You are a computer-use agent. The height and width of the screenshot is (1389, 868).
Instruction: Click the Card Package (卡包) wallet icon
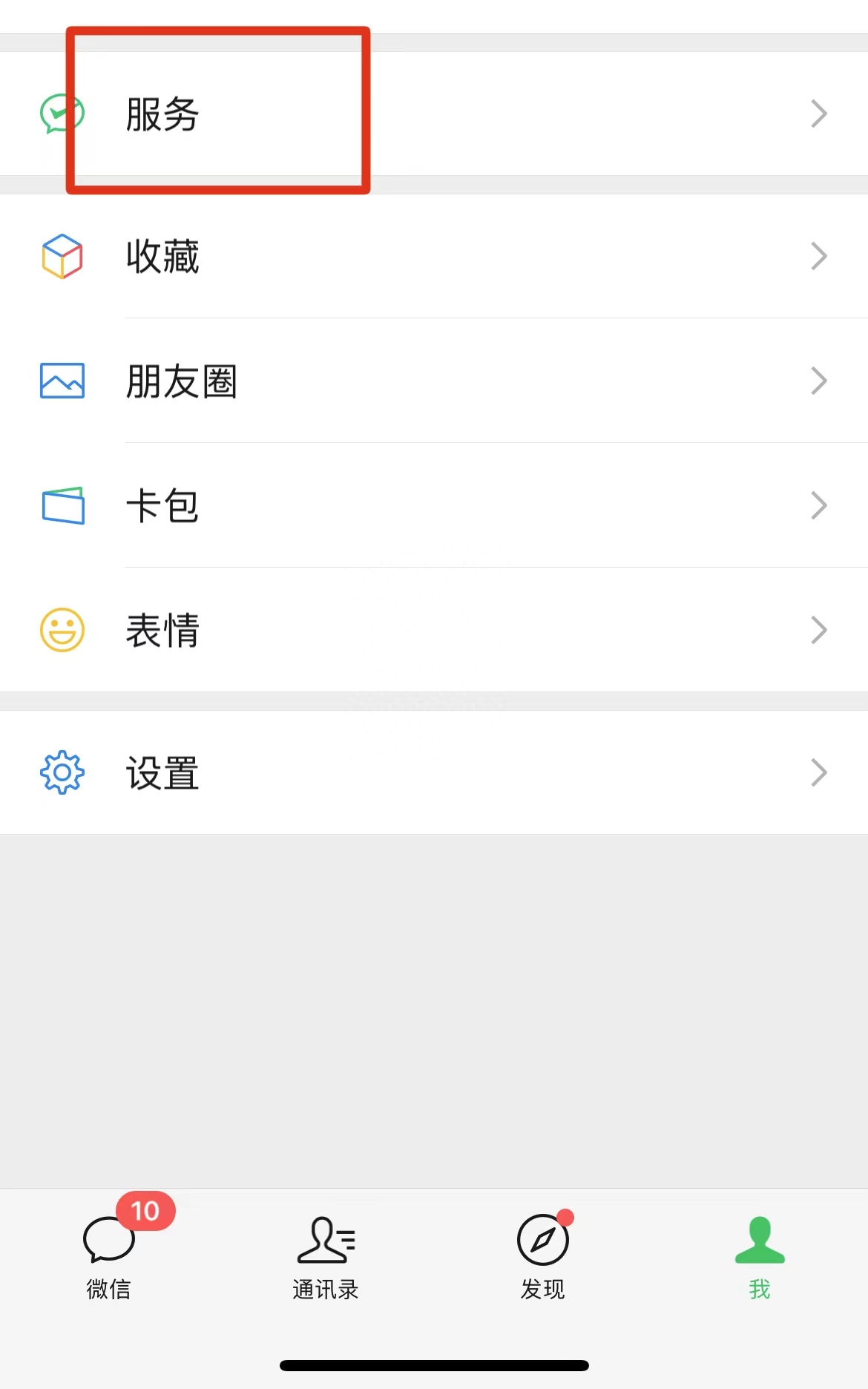[x=62, y=506]
